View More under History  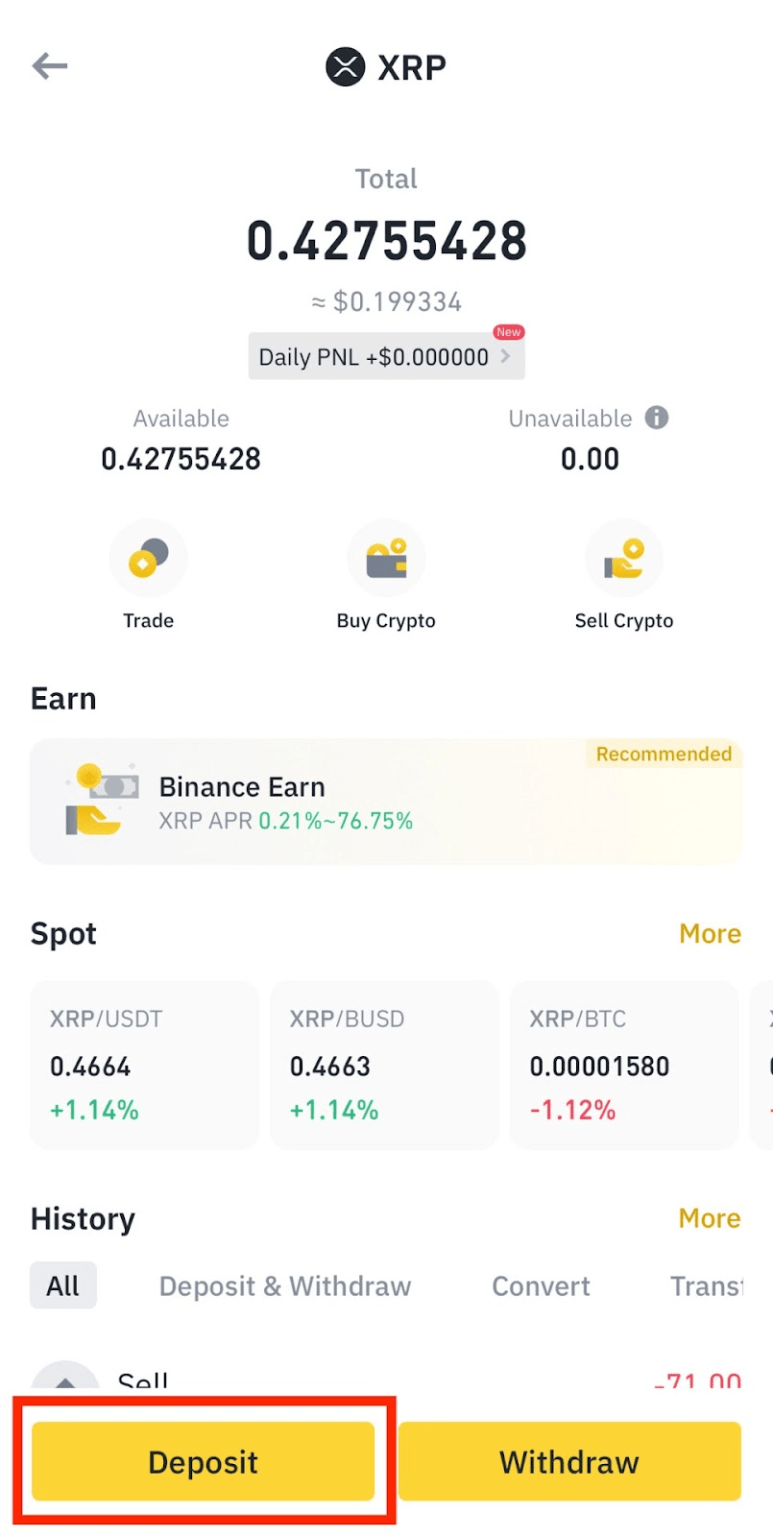tap(710, 1218)
